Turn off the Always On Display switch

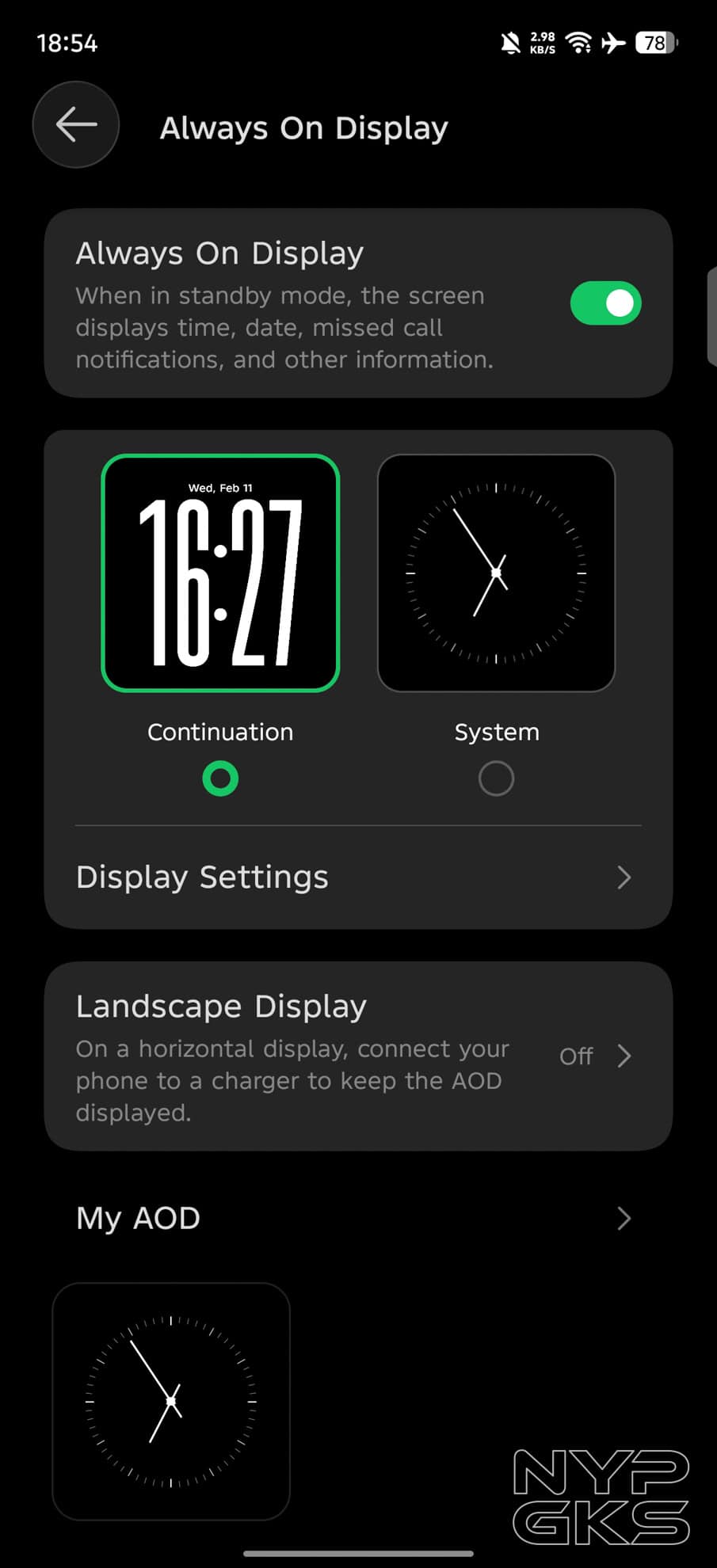pos(605,303)
